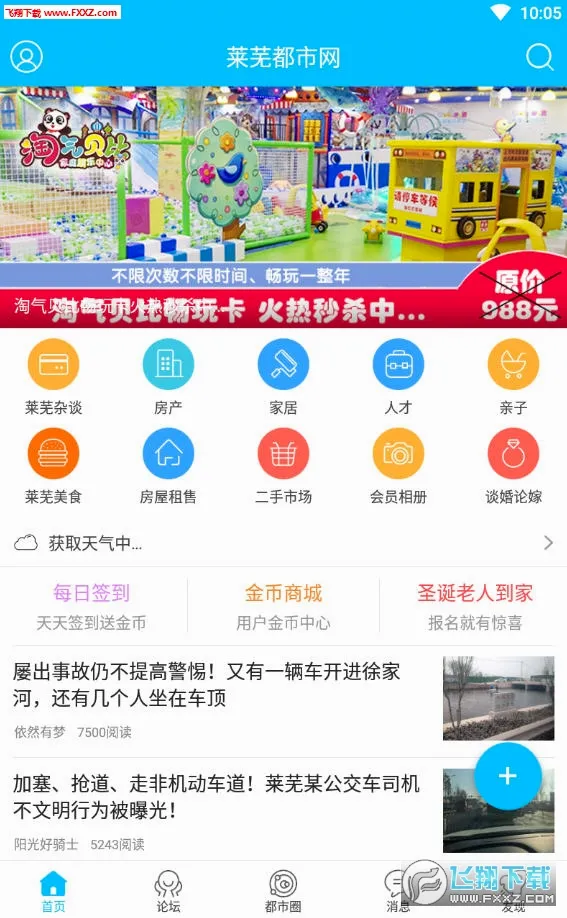Viewport: 567px width, 918px height.
Task: Expand the weather row chevron
Action: tap(548, 543)
